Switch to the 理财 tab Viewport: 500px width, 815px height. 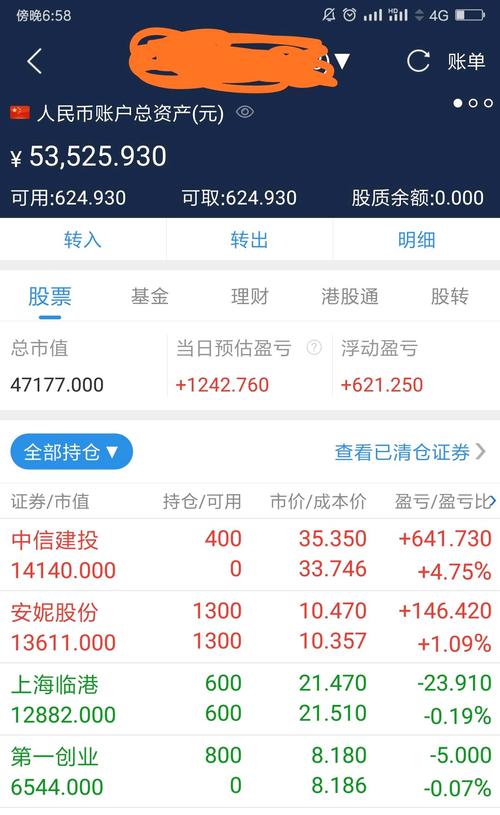tap(249, 296)
